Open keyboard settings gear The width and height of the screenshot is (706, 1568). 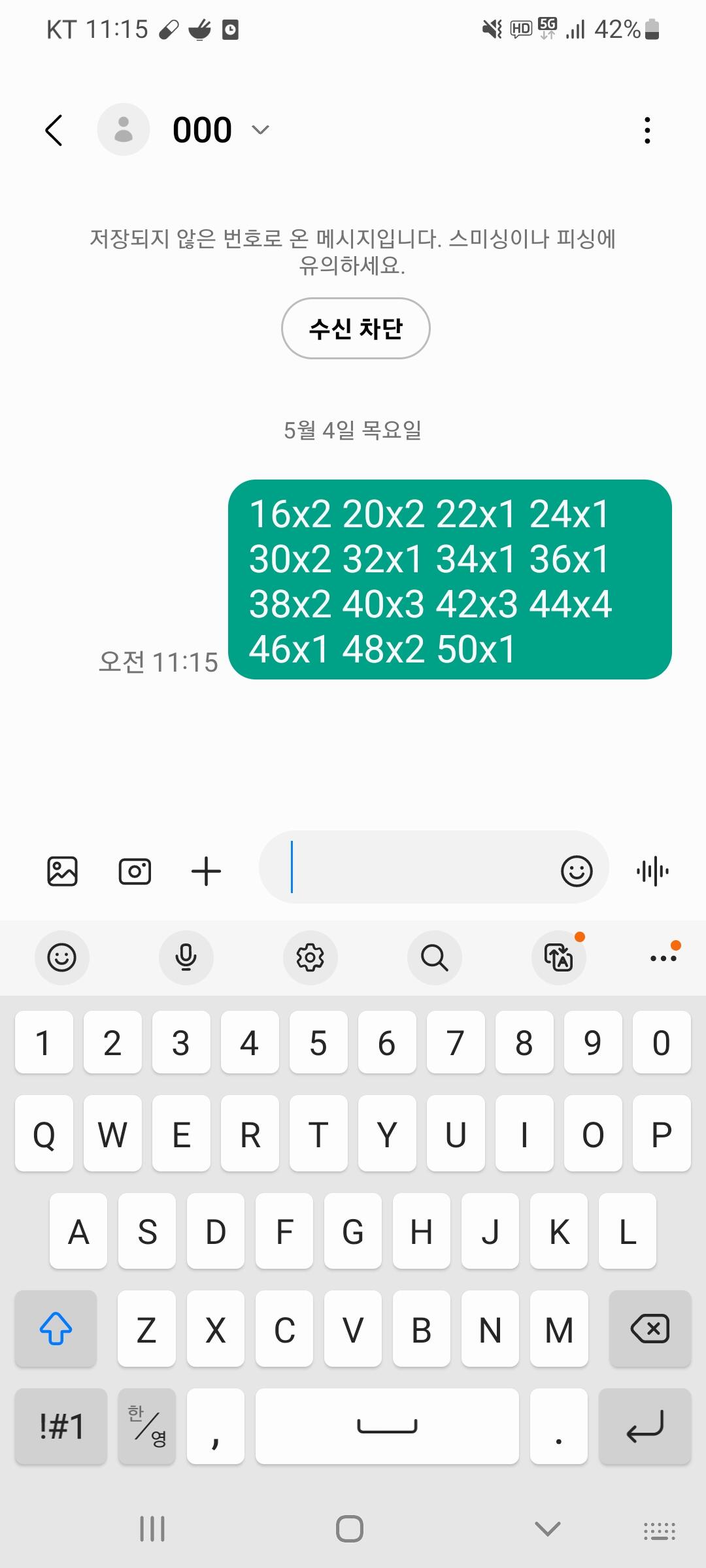tap(311, 958)
